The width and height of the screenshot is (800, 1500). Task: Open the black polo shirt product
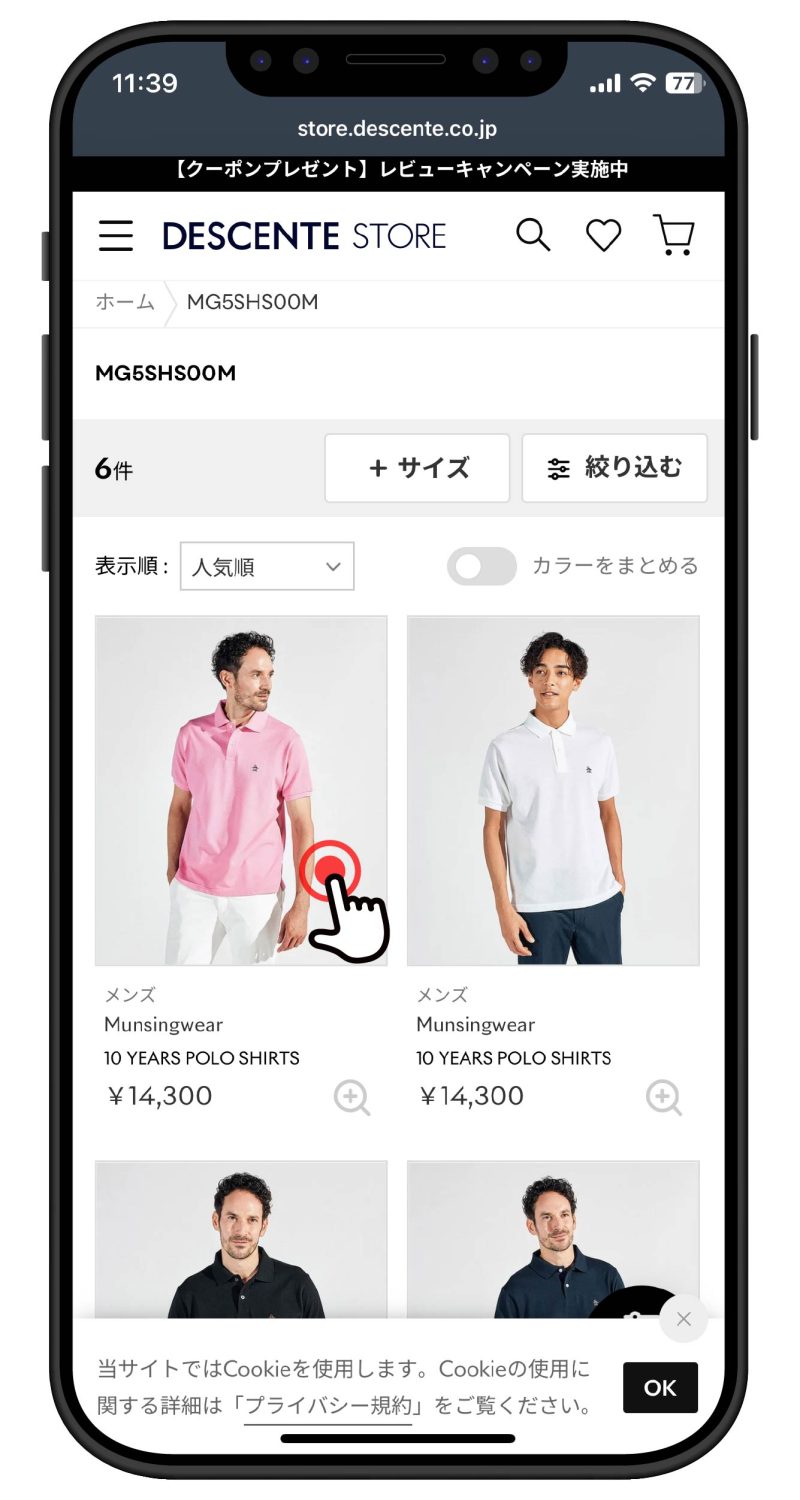(240, 1240)
